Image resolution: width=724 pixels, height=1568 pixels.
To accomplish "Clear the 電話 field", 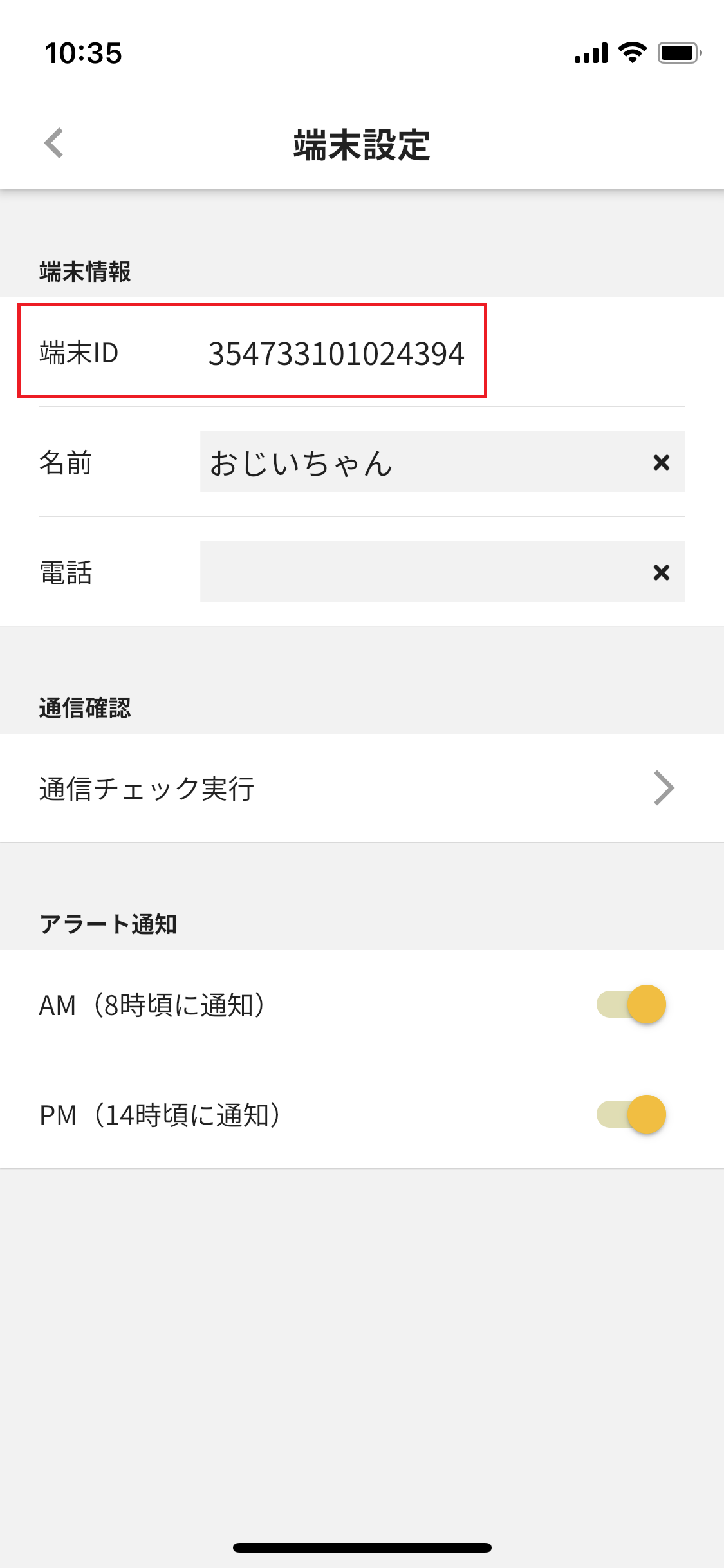I will (662, 572).
